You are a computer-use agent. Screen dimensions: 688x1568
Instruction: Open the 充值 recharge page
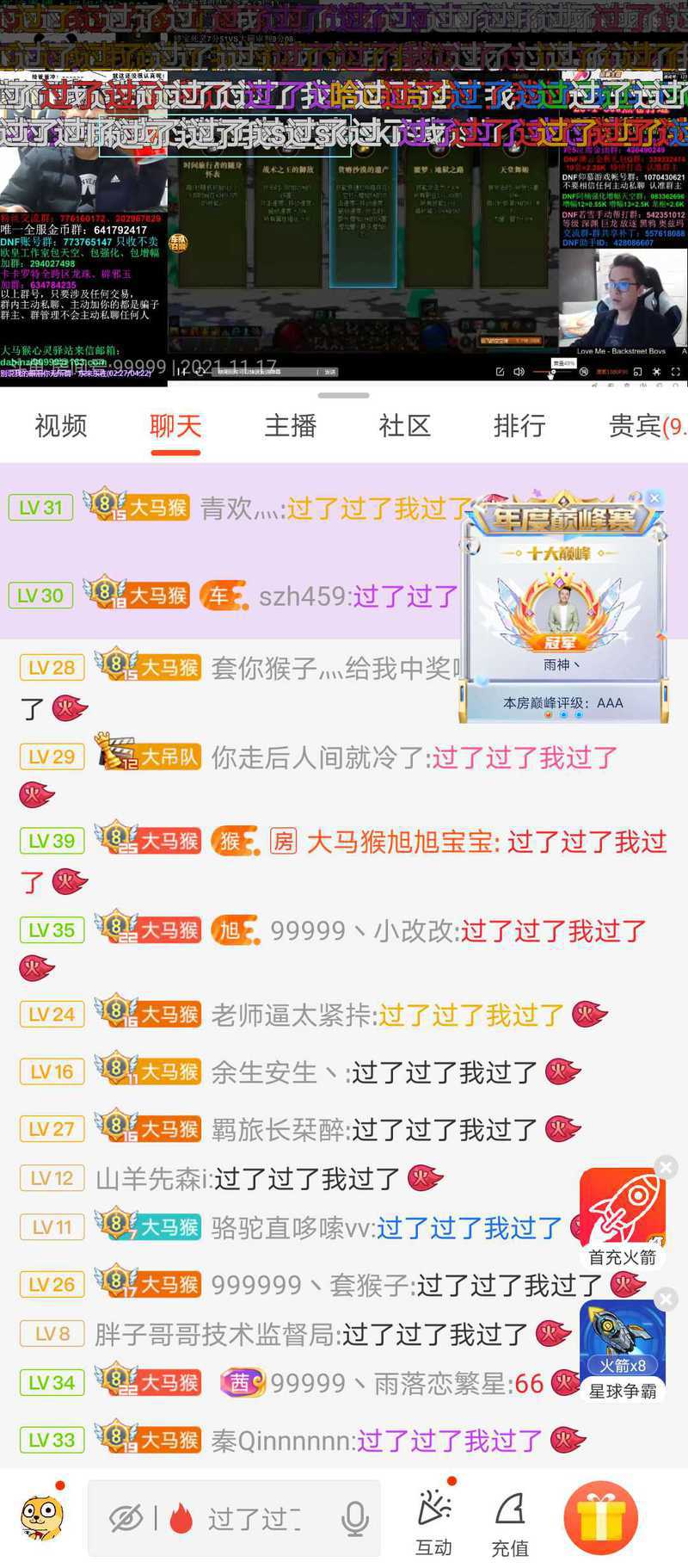[x=510, y=1523]
